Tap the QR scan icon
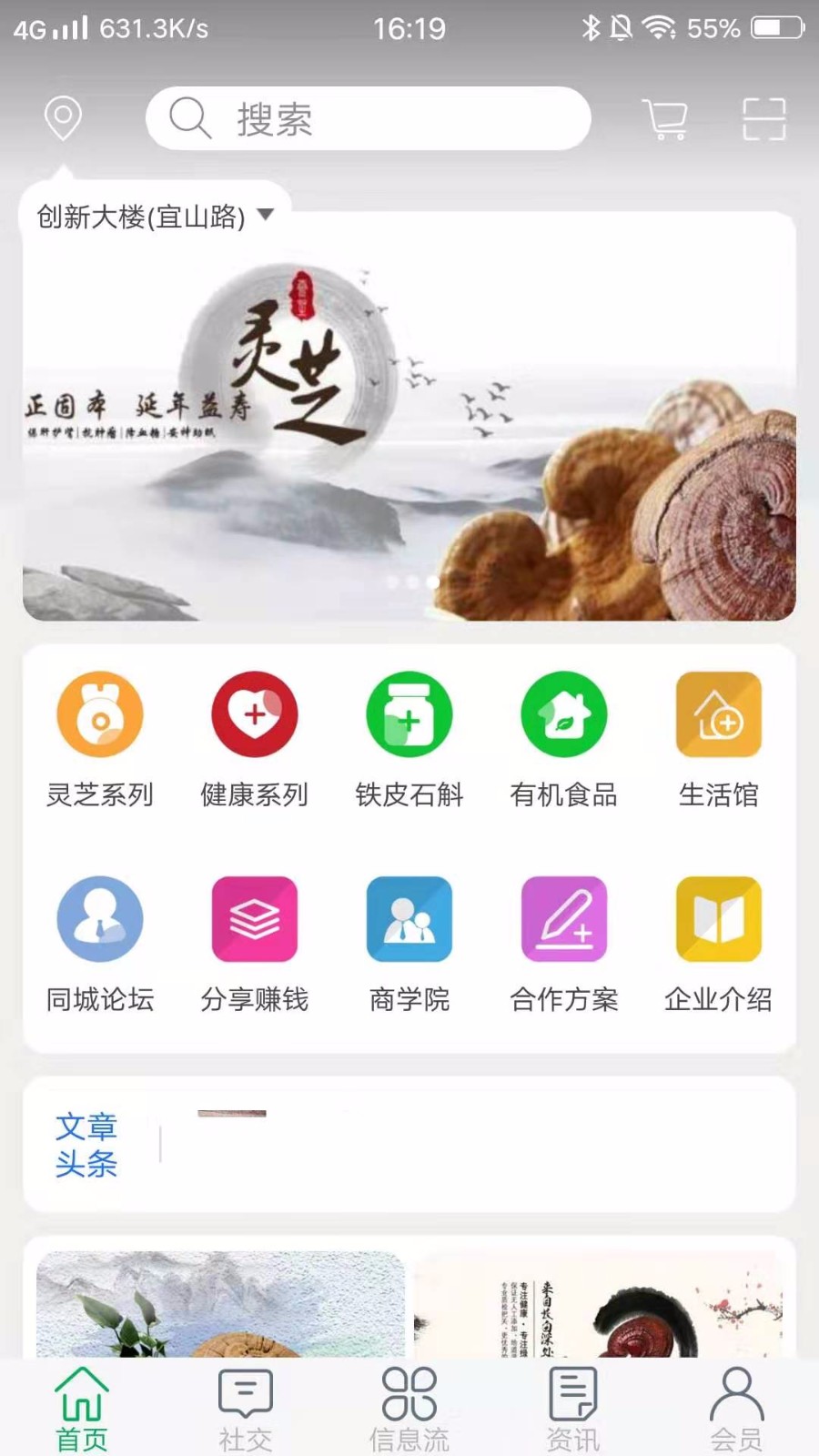The image size is (819, 1456). [764, 118]
